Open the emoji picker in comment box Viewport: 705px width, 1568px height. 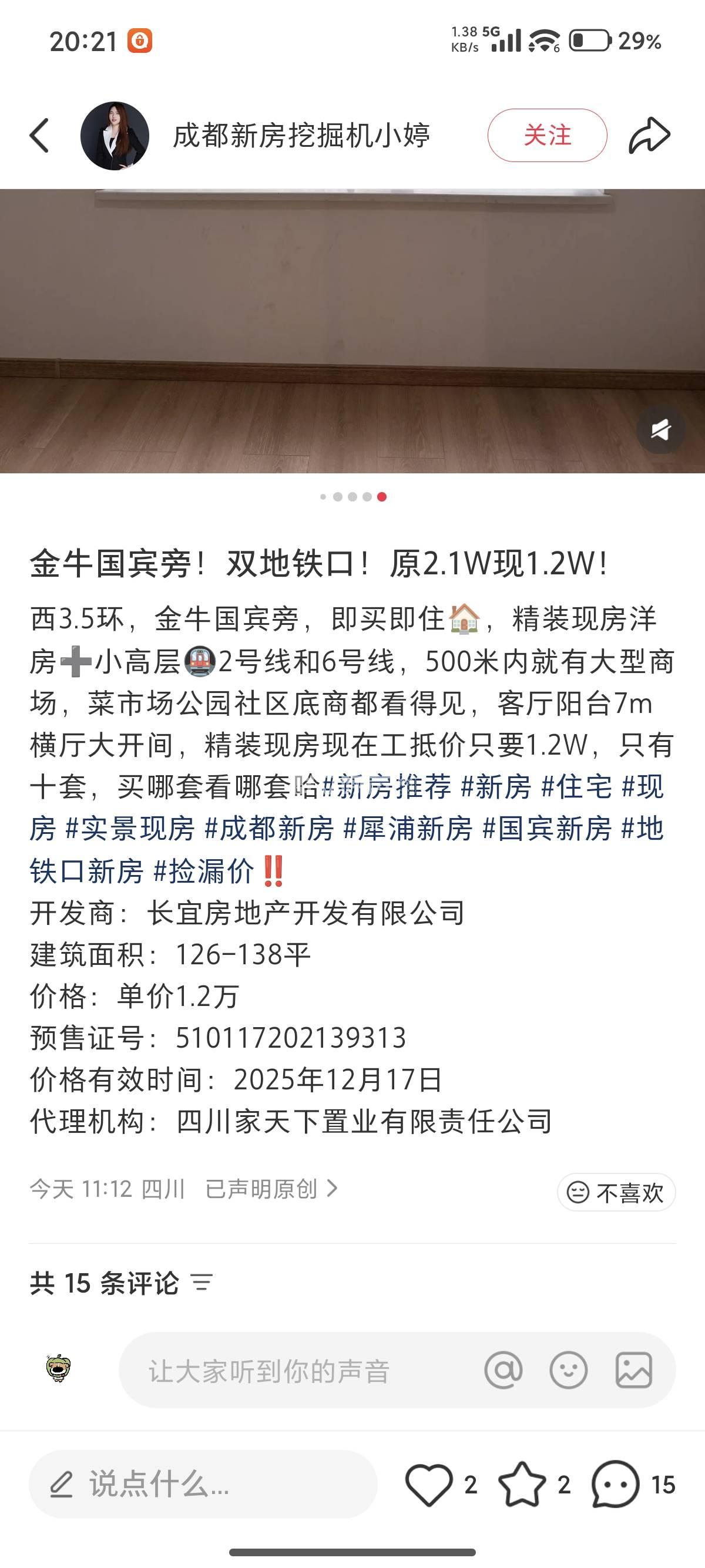tap(568, 1371)
